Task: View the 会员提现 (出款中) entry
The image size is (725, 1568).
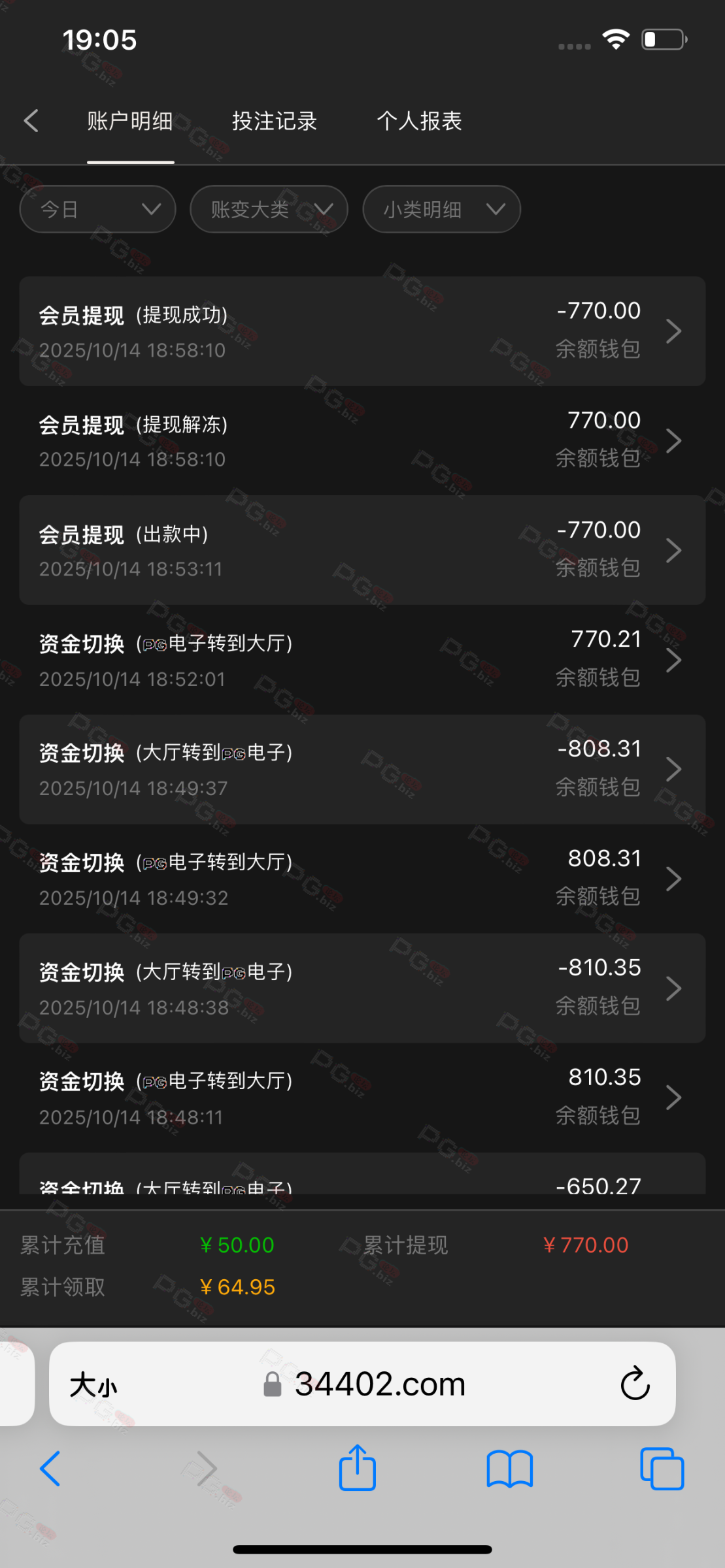Action: coord(362,550)
